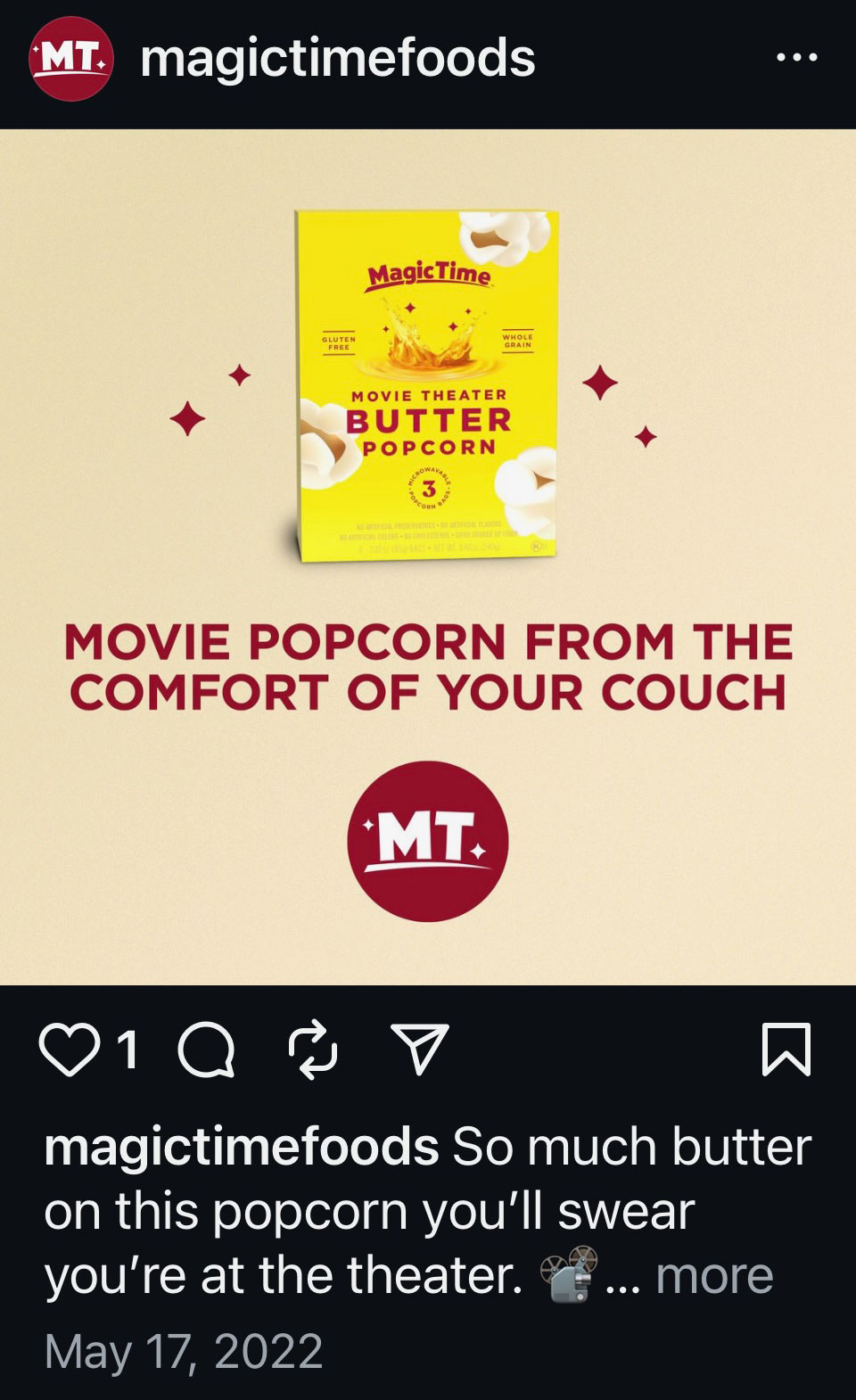
Task: Open the popcorn post image
Action: point(428,557)
